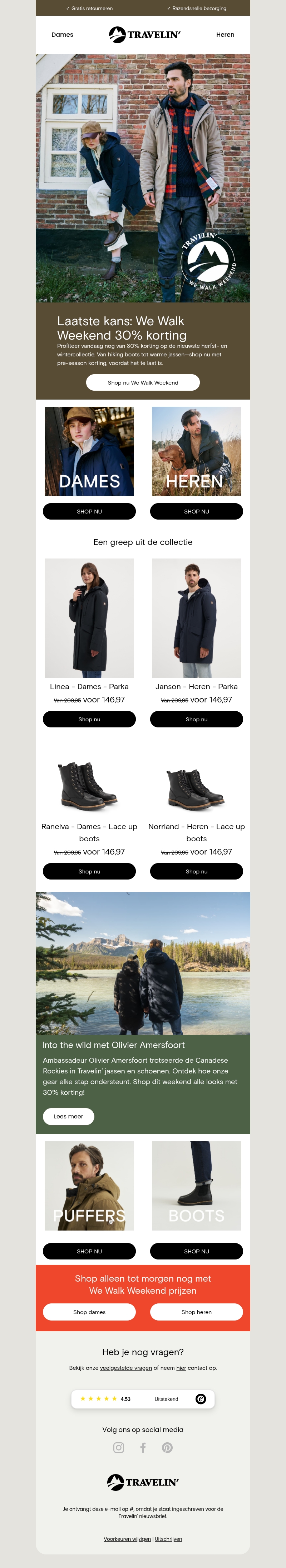
Task: Open the veelgestelde vragen link
Action: click(x=125, y=1368)
